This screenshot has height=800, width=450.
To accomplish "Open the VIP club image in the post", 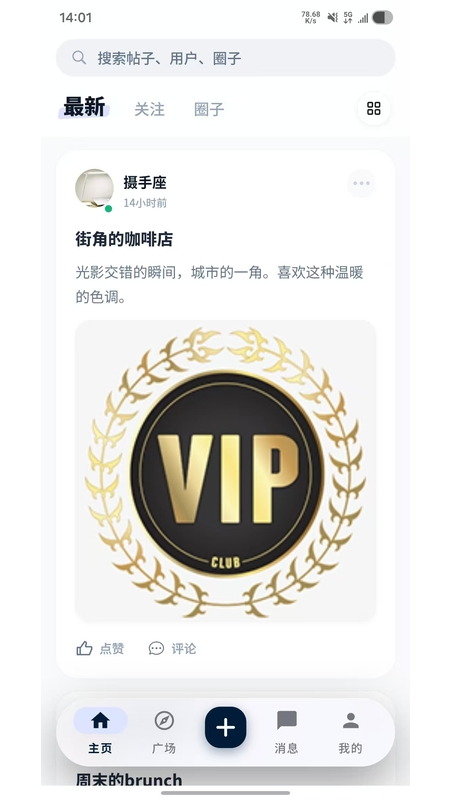I will 226,470.
